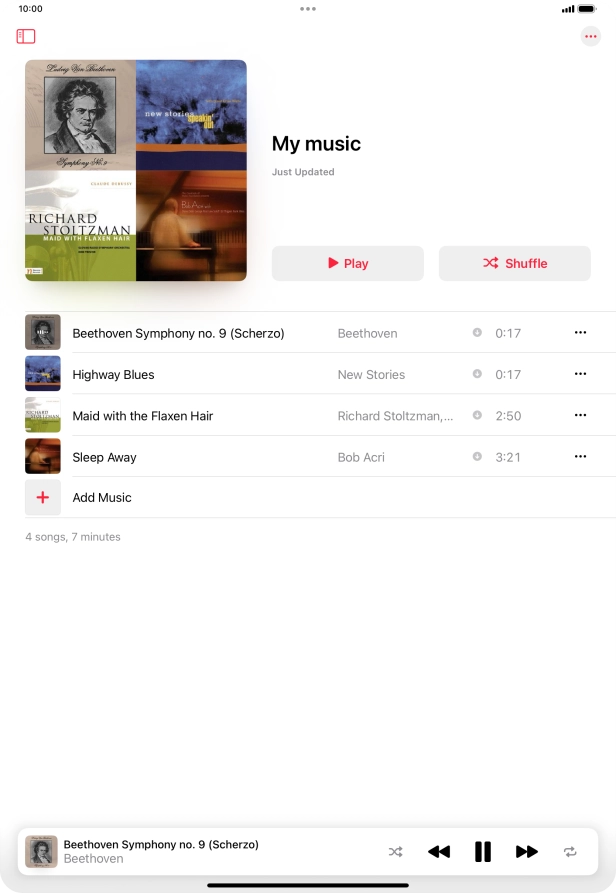
Task: Download the Sleep Away track
Action: tap(477, 457)
